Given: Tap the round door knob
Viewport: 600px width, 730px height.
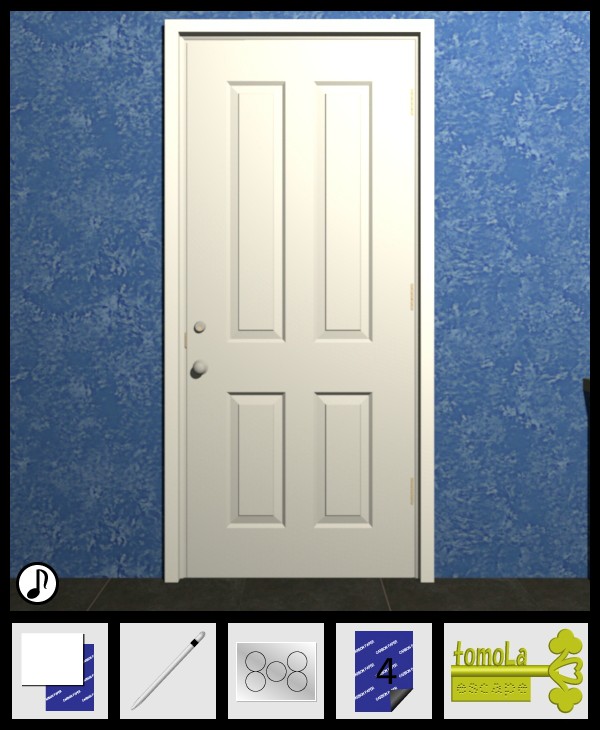Looking at the screenshot, I should 200,369.
